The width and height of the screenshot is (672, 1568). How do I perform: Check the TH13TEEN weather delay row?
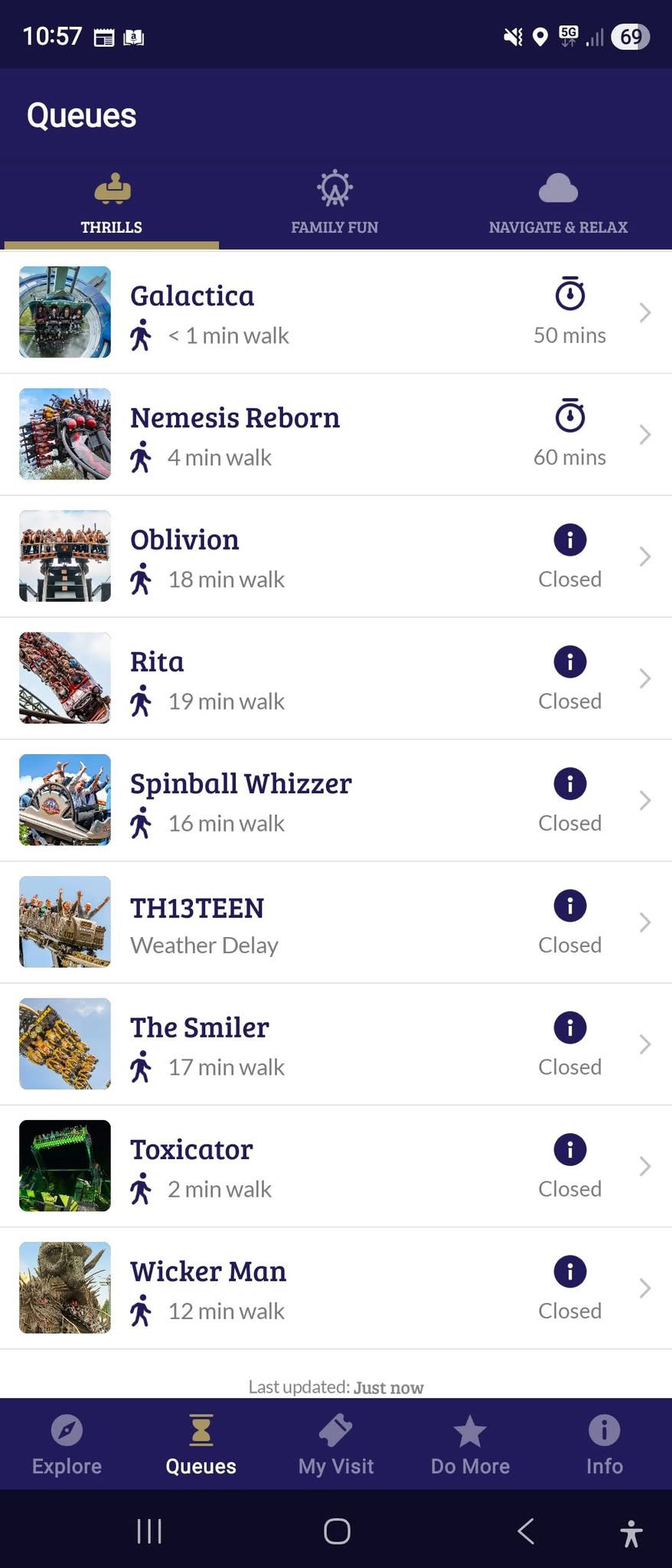point(335,922)
